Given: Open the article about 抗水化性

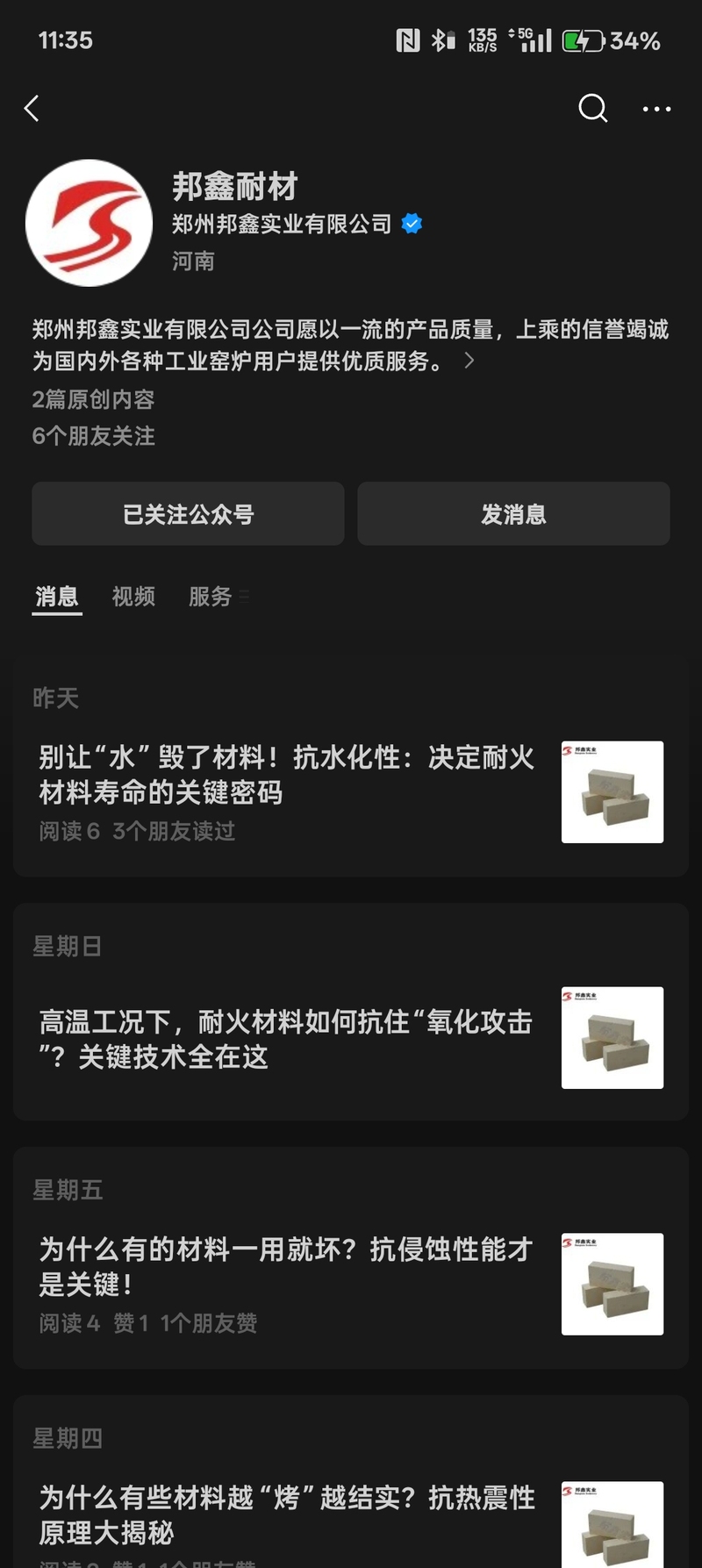Looking at the screenshot, I should click(x=287, y=775).
